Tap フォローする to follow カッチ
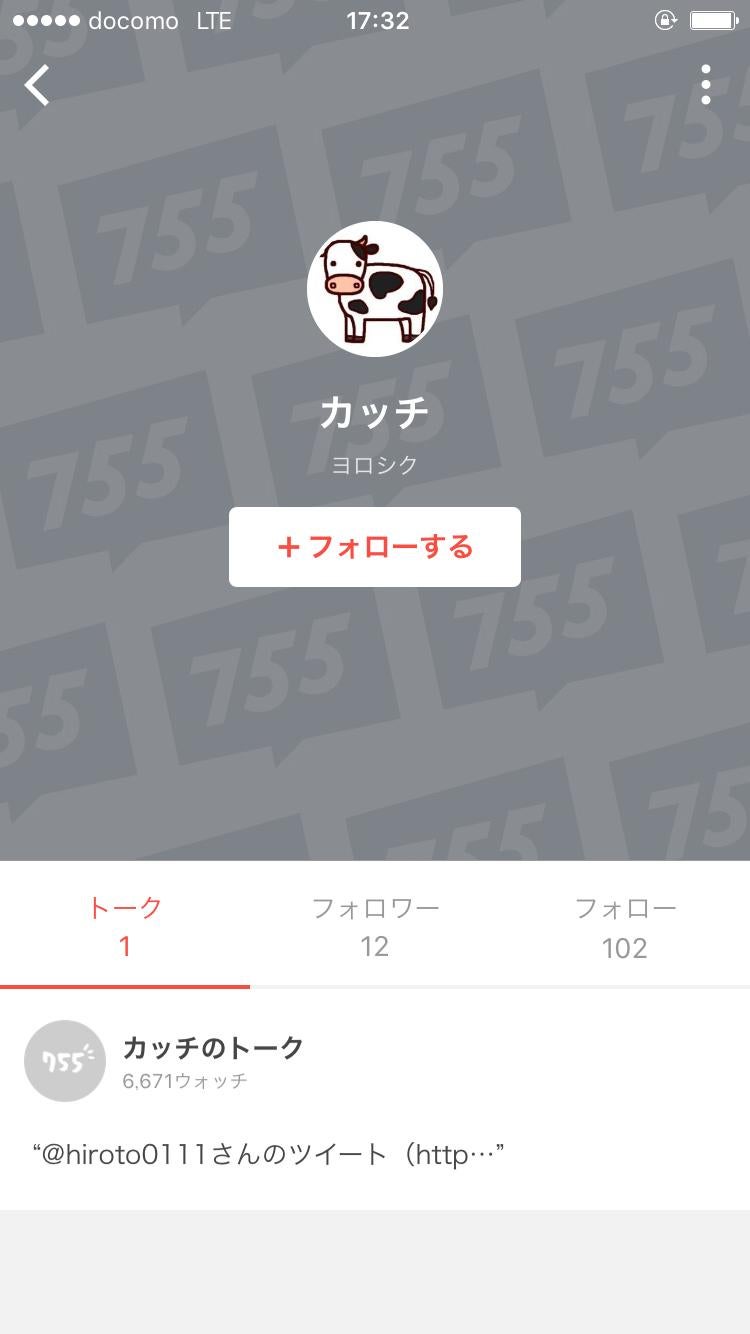750x1334 pixels. pyautogui.click(x=375, y=547)
